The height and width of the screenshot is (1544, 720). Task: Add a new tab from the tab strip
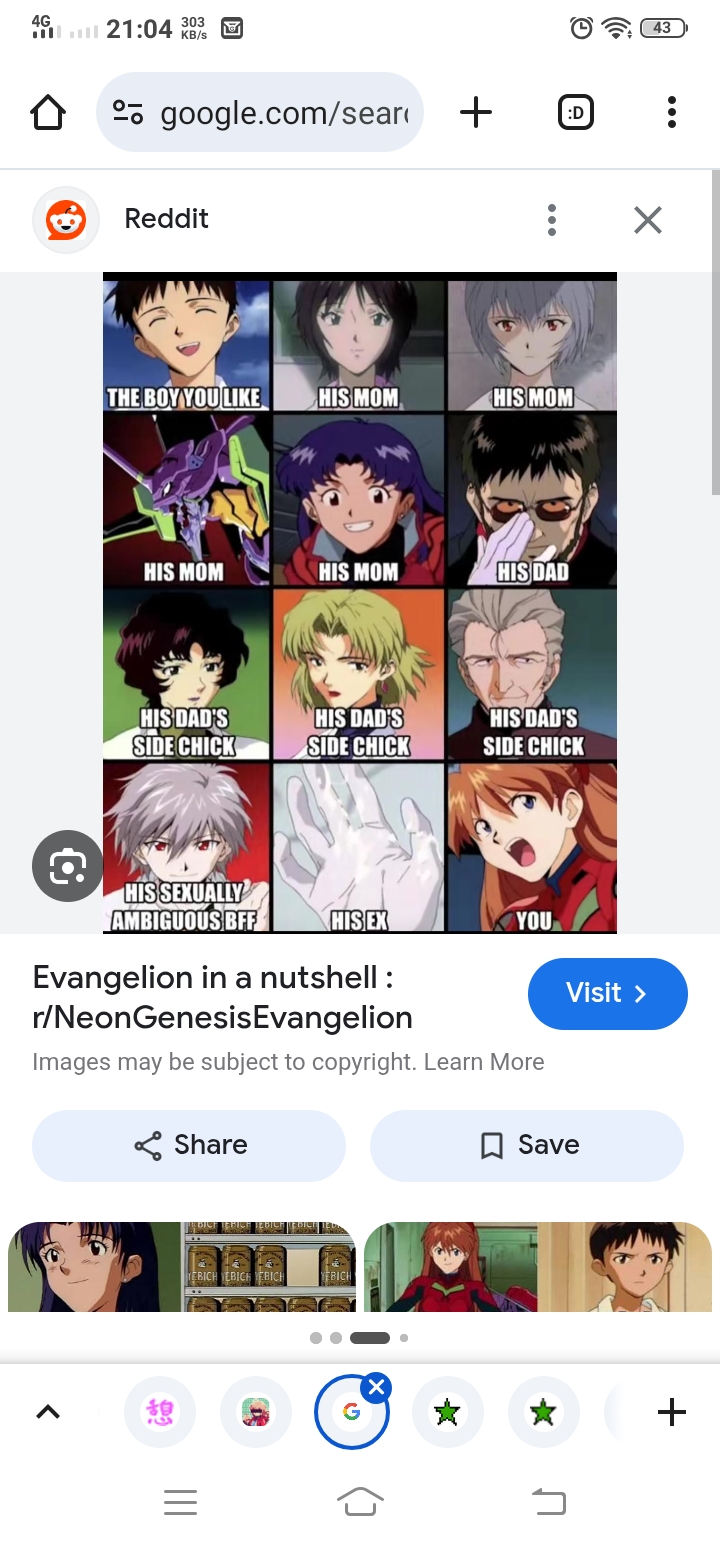coord(671,1412)
